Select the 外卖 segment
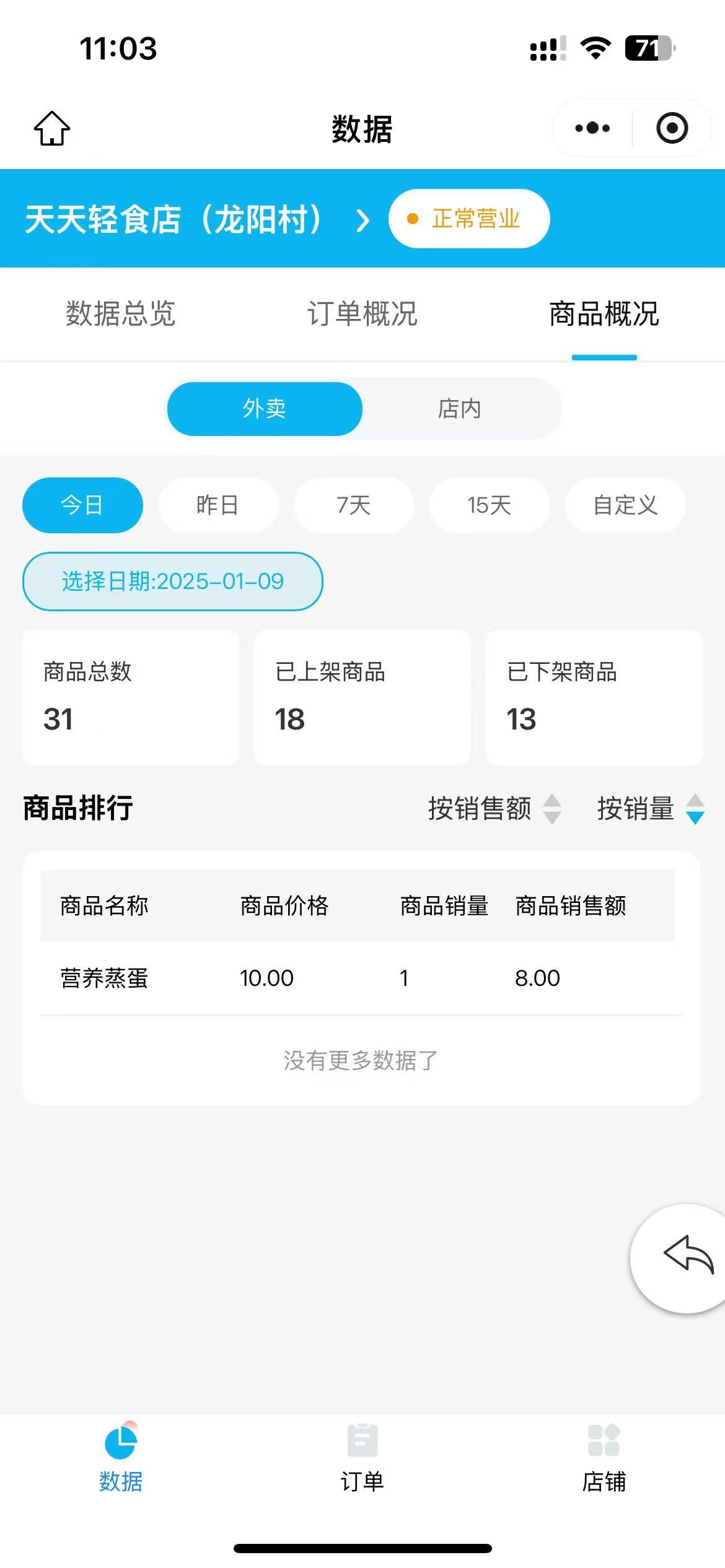Image resolution: width=725 pixels, height=1568 pixels. pyautogui.click(x=265, y=409)
